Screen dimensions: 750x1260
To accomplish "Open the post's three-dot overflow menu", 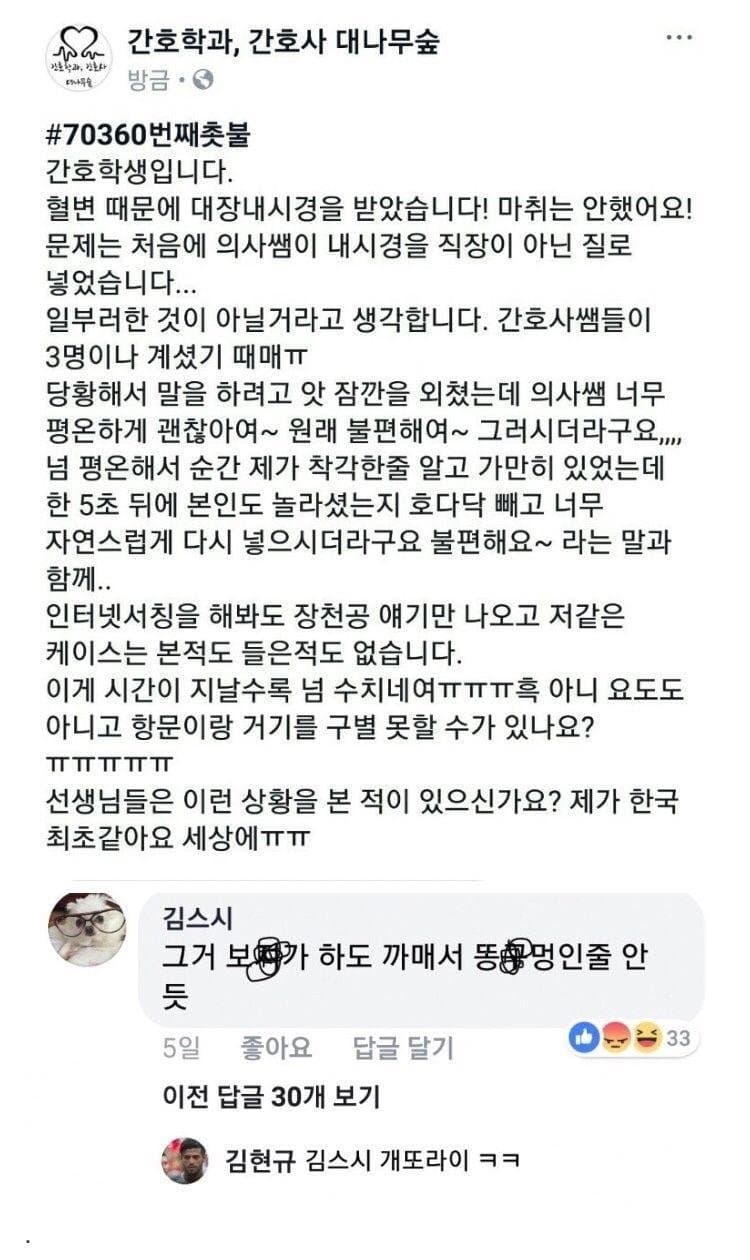I will coord(679,38).
